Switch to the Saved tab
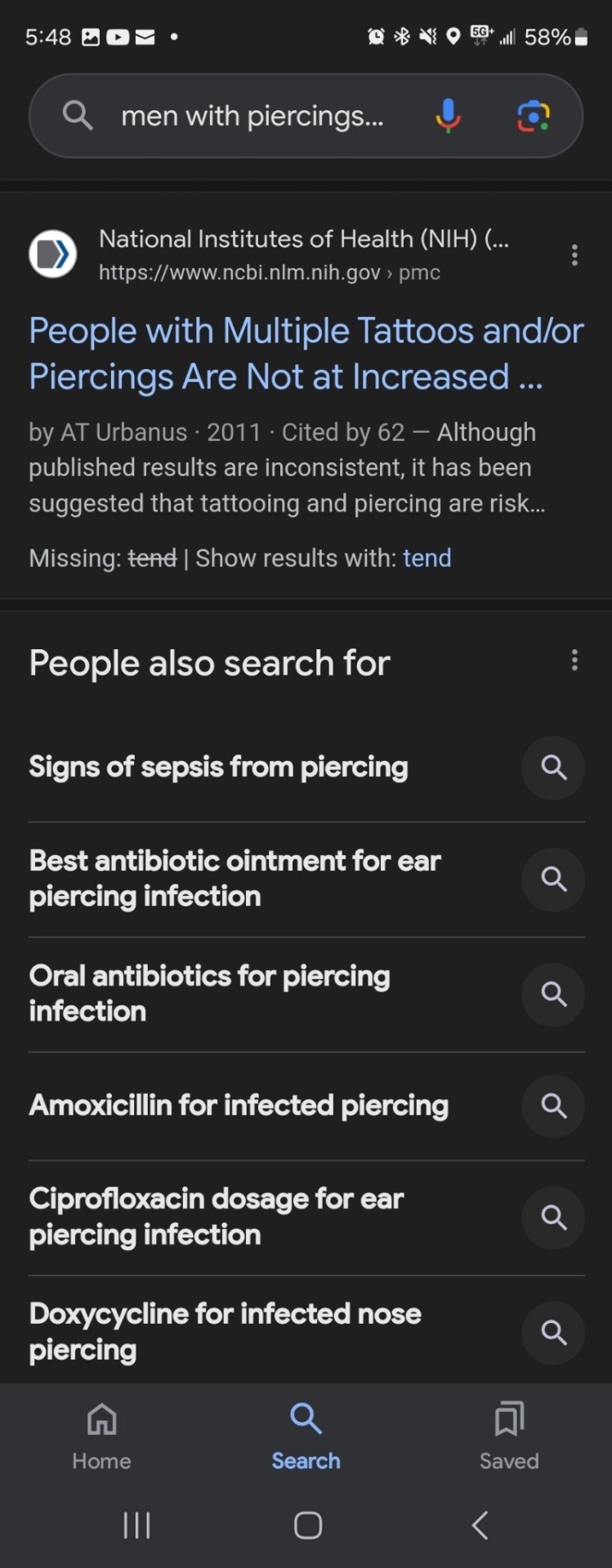The image size is (612, 1568). pos(509,1436)
